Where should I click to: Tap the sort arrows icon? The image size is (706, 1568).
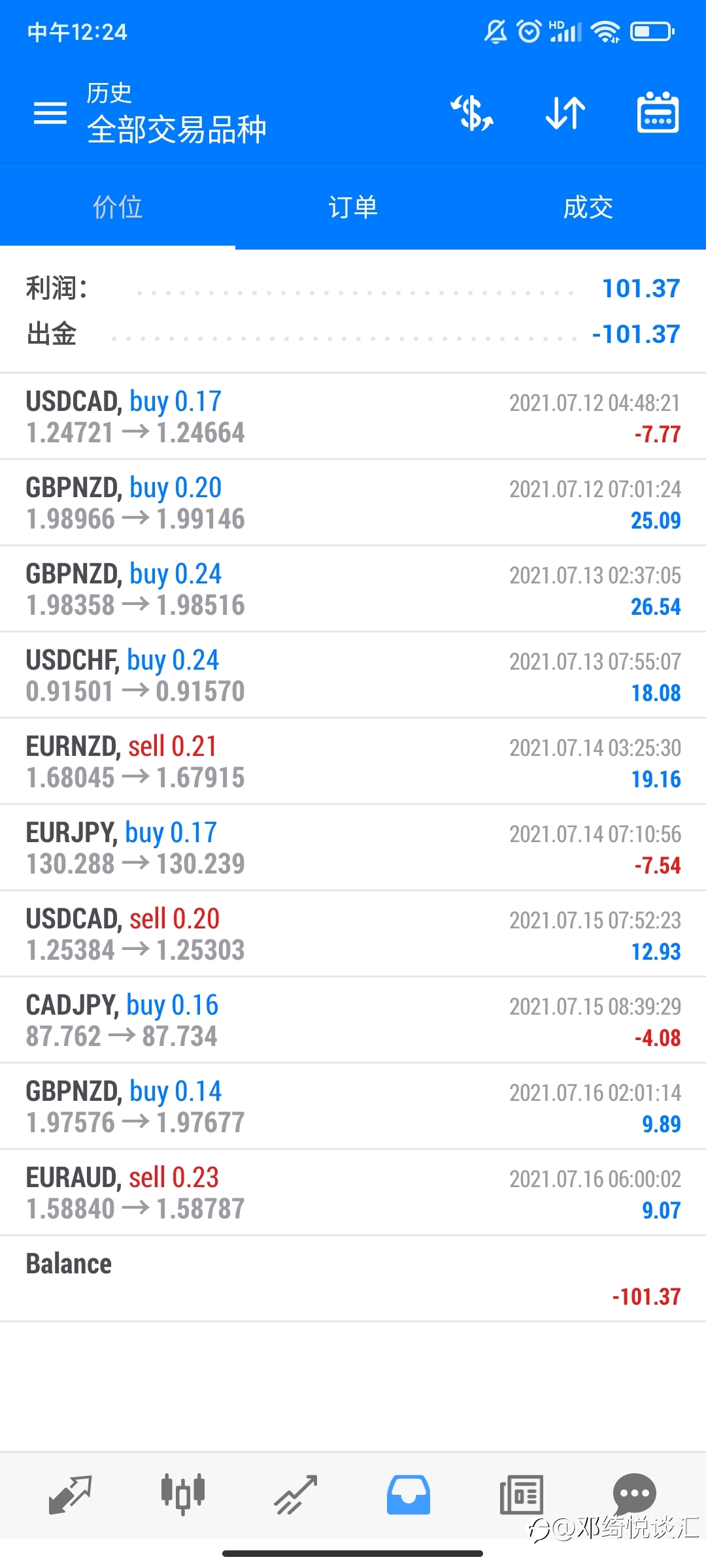tap(565, 113)
